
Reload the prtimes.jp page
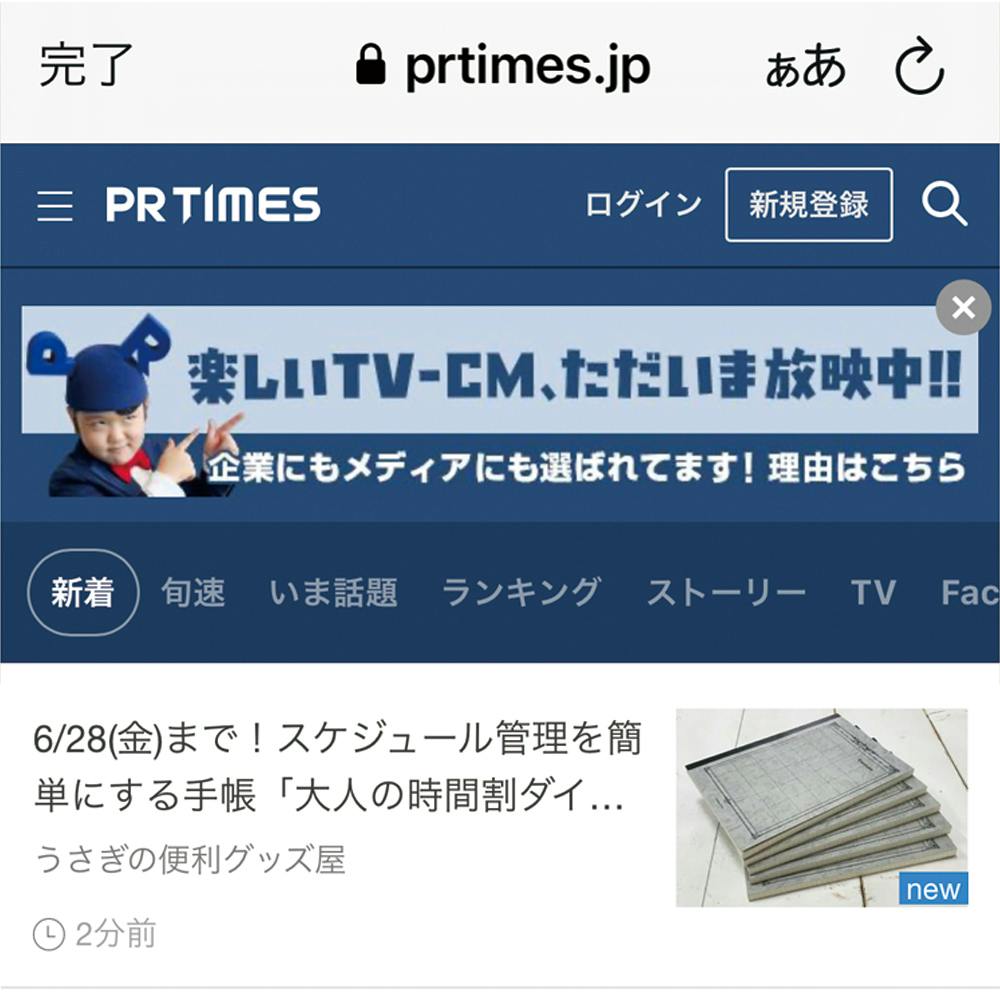click(x=918, y=68)
